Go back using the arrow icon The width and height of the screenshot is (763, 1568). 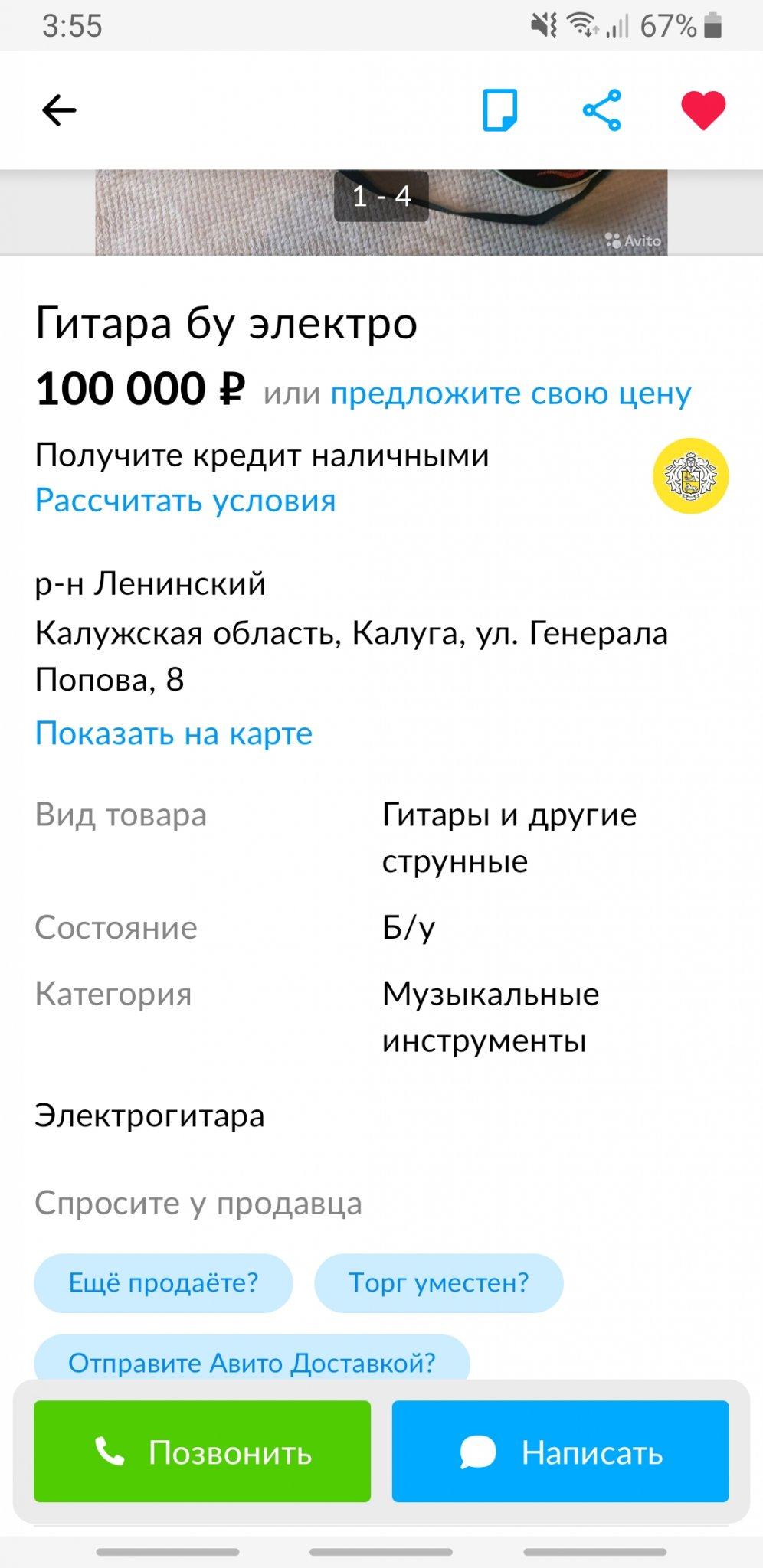[x=59, y=110]
